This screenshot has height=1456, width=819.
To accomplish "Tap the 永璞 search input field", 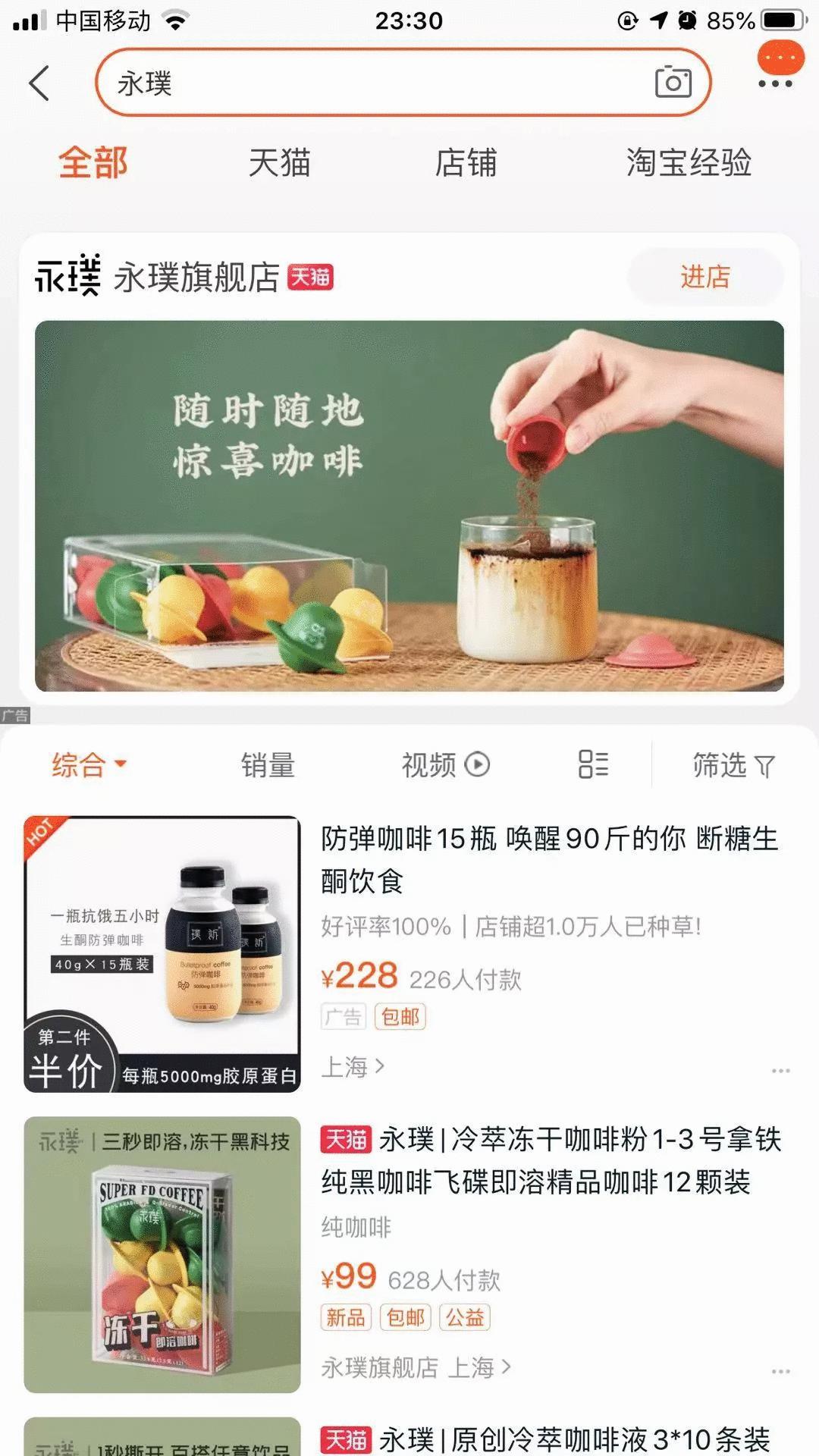I will pos(303,83).
